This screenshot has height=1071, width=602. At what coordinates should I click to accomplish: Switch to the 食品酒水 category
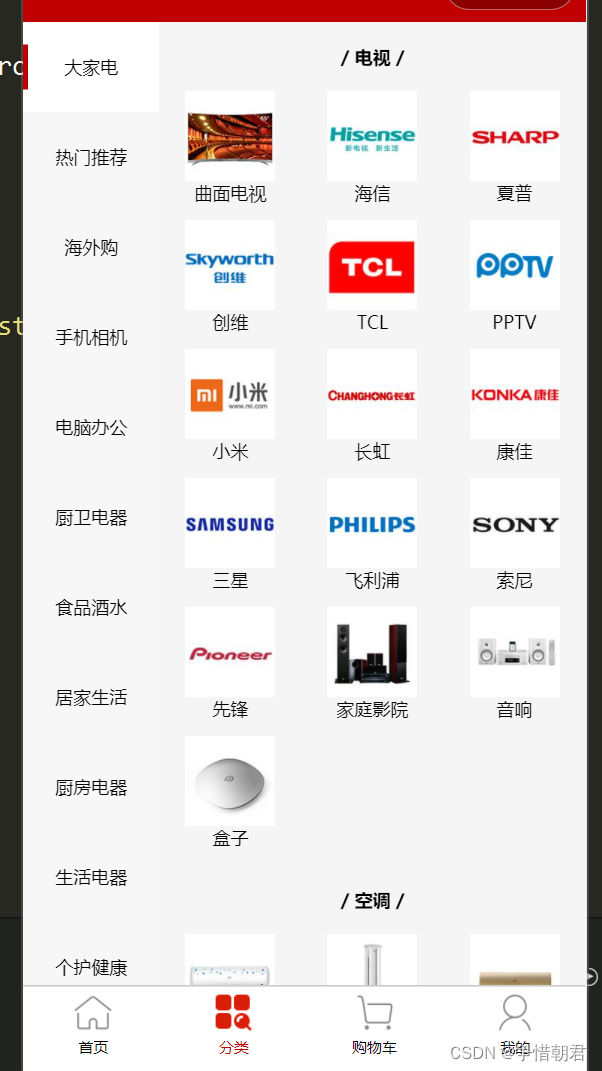(x=91, y=608)
